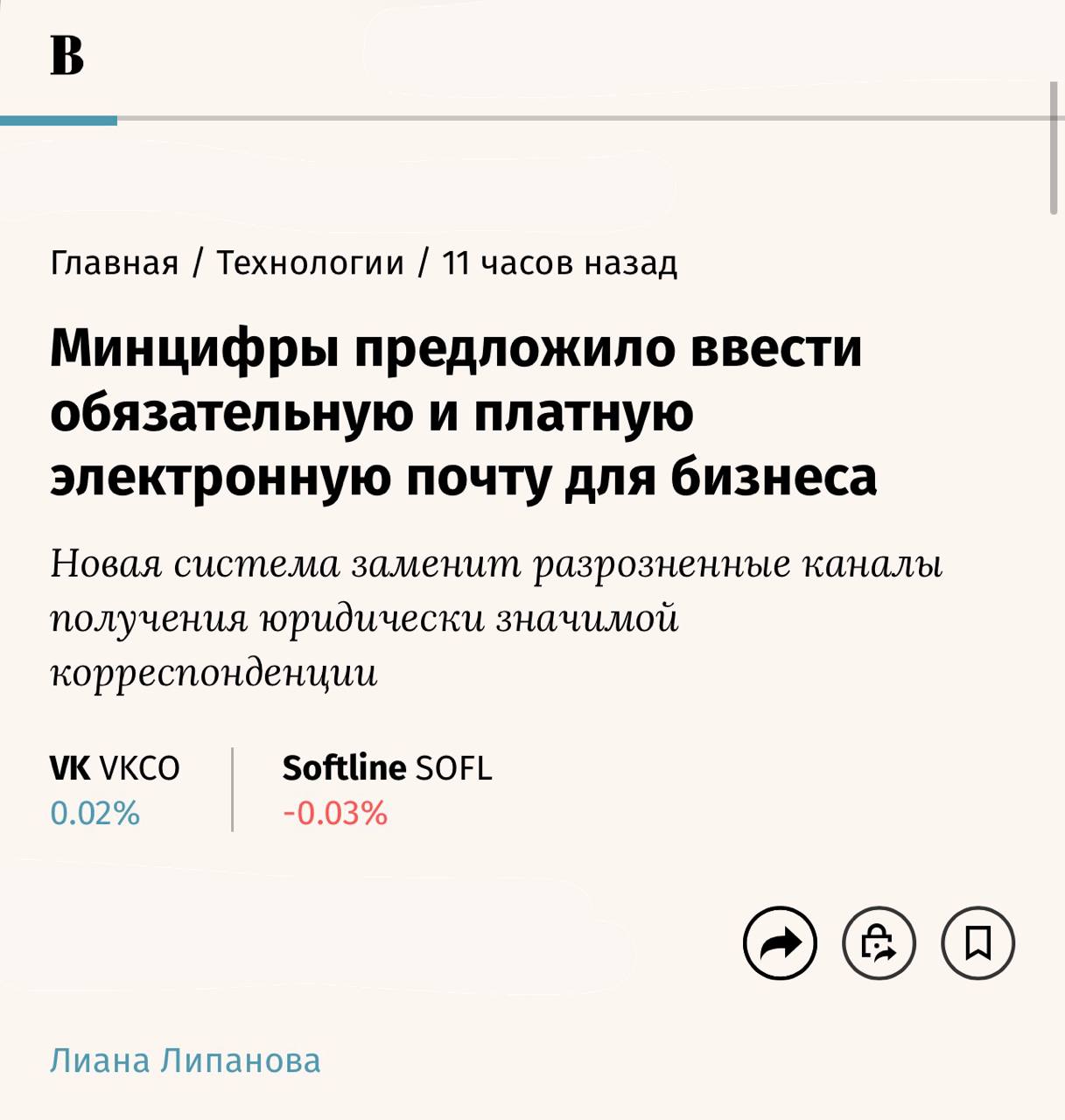Open the Технологии section link
The width and height of the screenshot is (1065, 1120).
coord(310,262)
